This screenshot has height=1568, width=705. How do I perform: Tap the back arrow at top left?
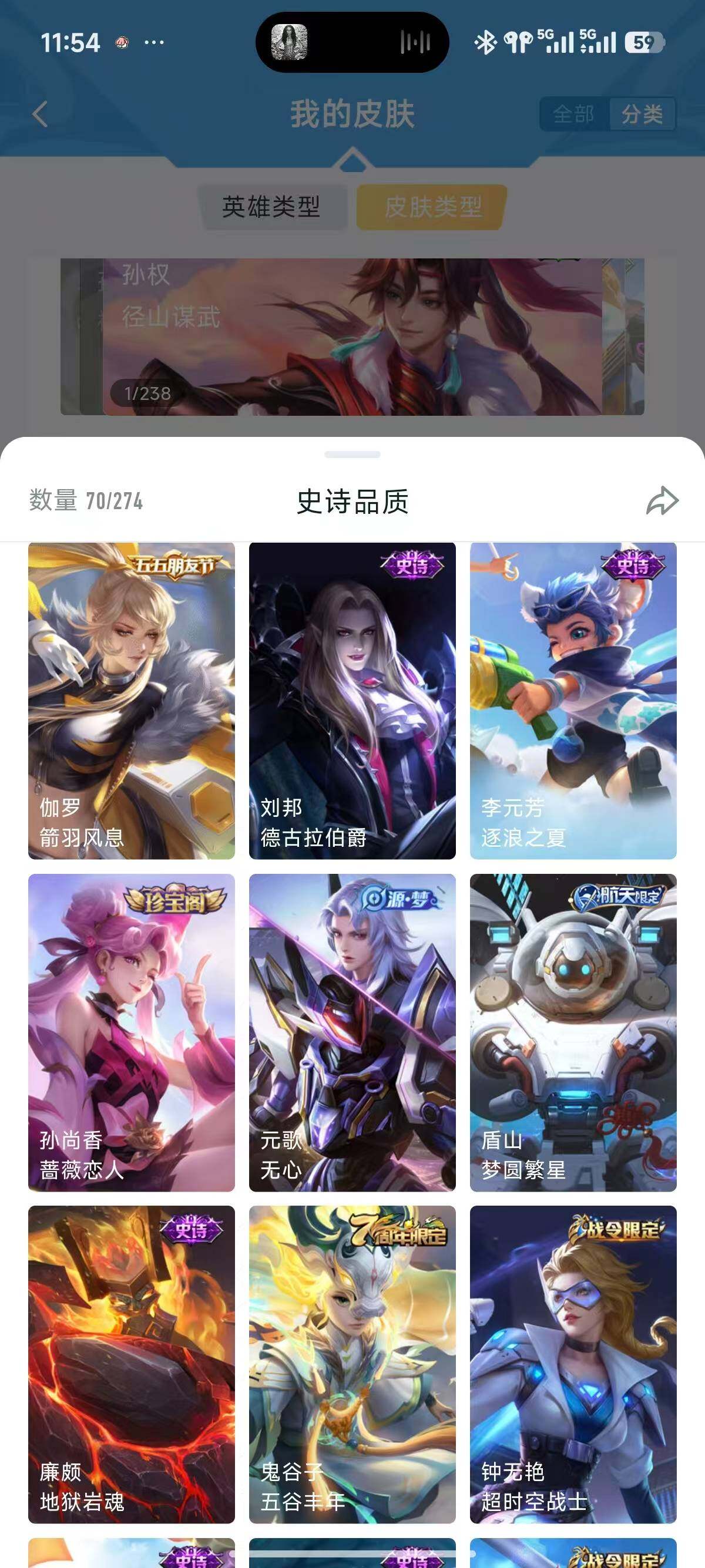[38, 113]
